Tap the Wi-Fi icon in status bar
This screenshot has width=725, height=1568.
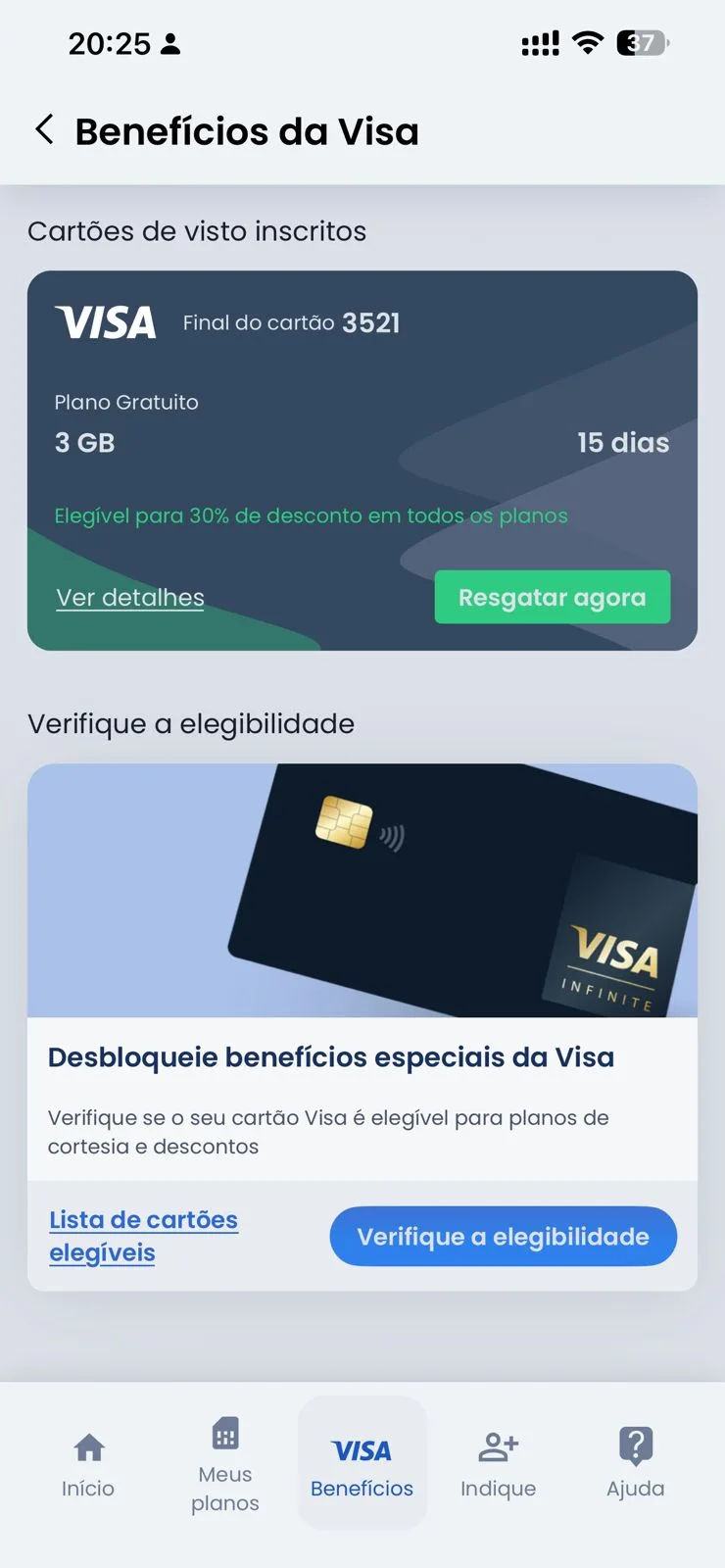click(585, 42)
